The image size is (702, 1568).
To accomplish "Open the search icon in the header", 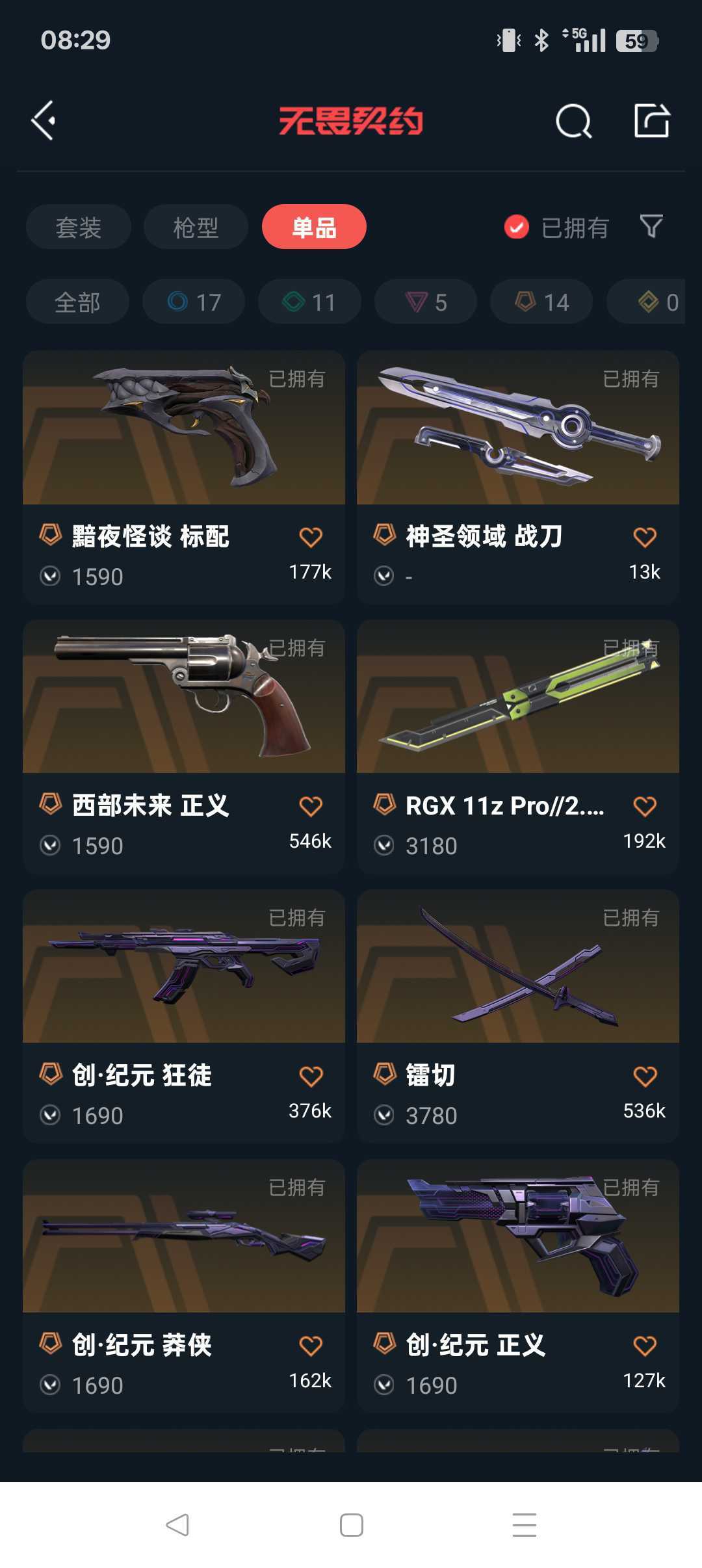I will point(573,121).
